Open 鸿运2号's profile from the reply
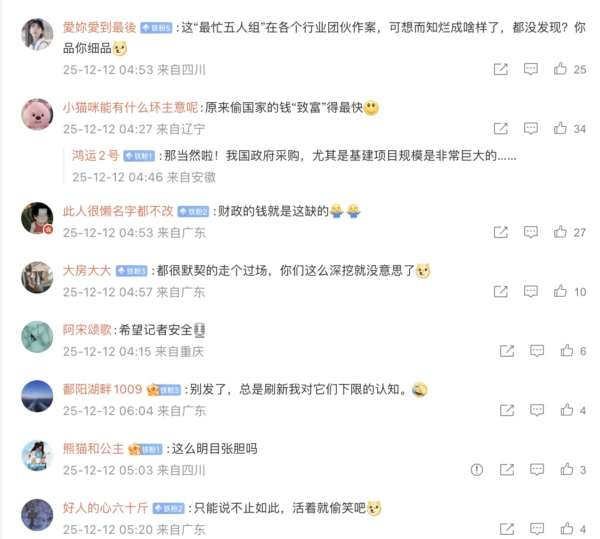Image resolution: width=600 pixels, height=539 pixels. (95, 156)
